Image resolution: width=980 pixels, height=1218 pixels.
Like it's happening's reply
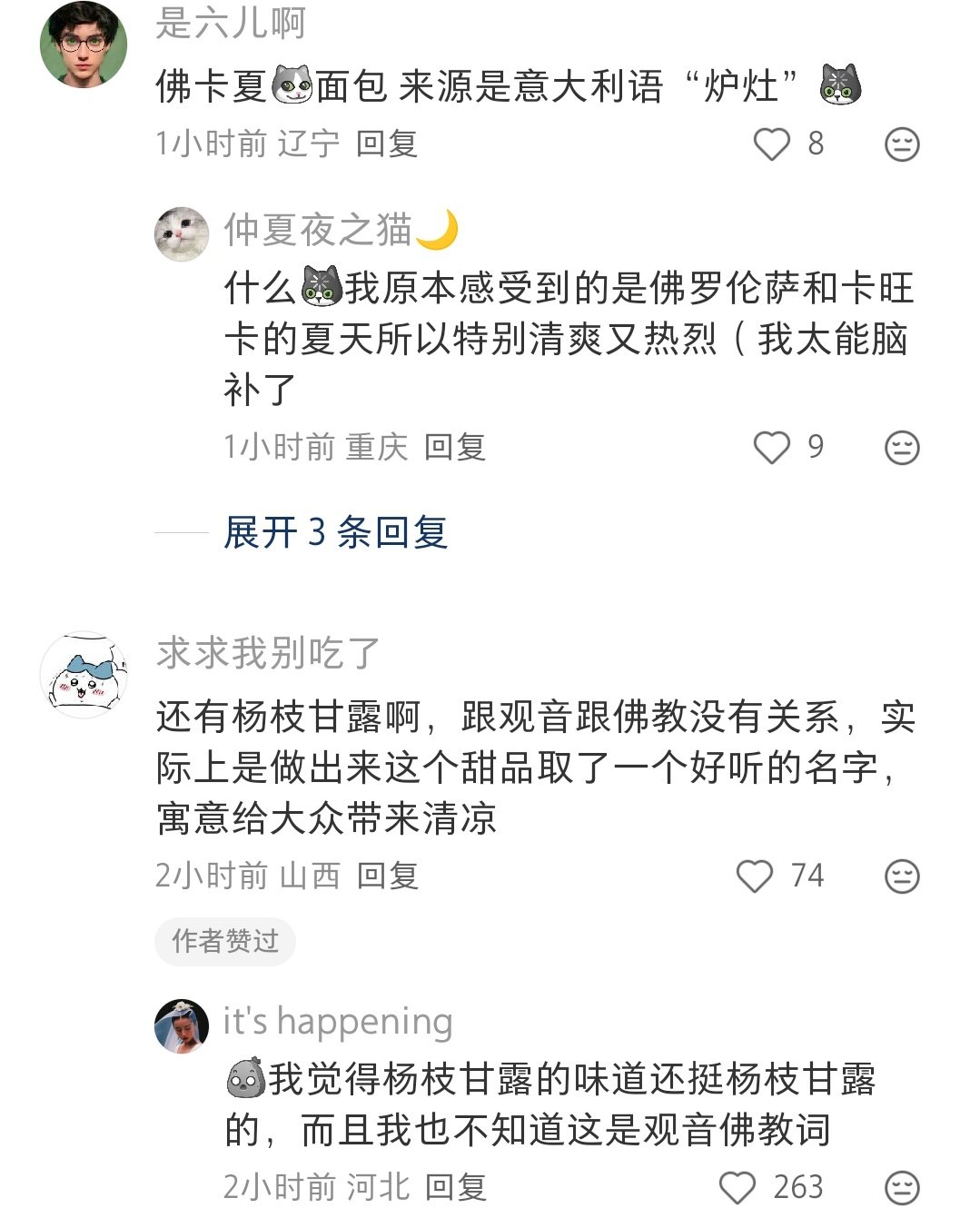(x=737, y=1187)
